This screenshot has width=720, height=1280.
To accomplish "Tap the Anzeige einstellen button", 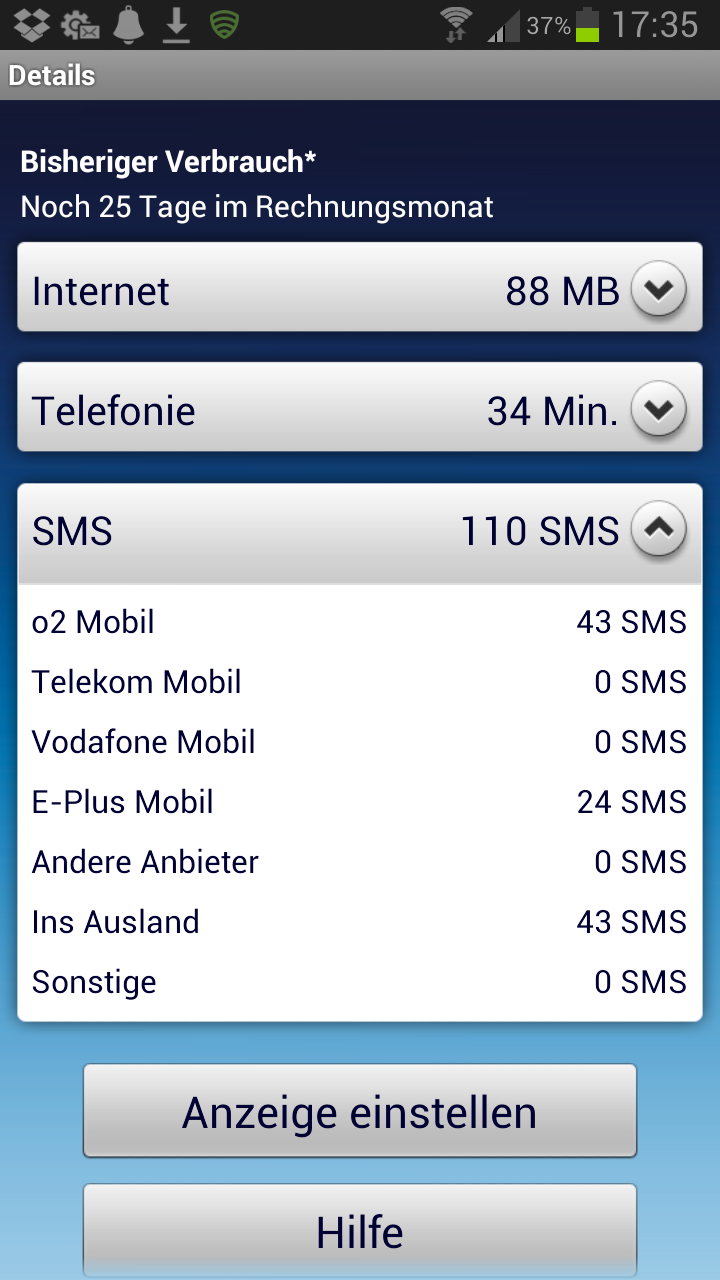I will pos(360,1111).
